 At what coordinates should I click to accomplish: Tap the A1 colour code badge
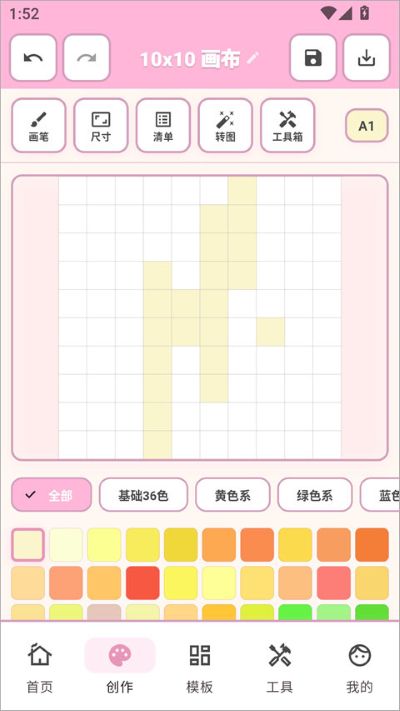(366, 126)
